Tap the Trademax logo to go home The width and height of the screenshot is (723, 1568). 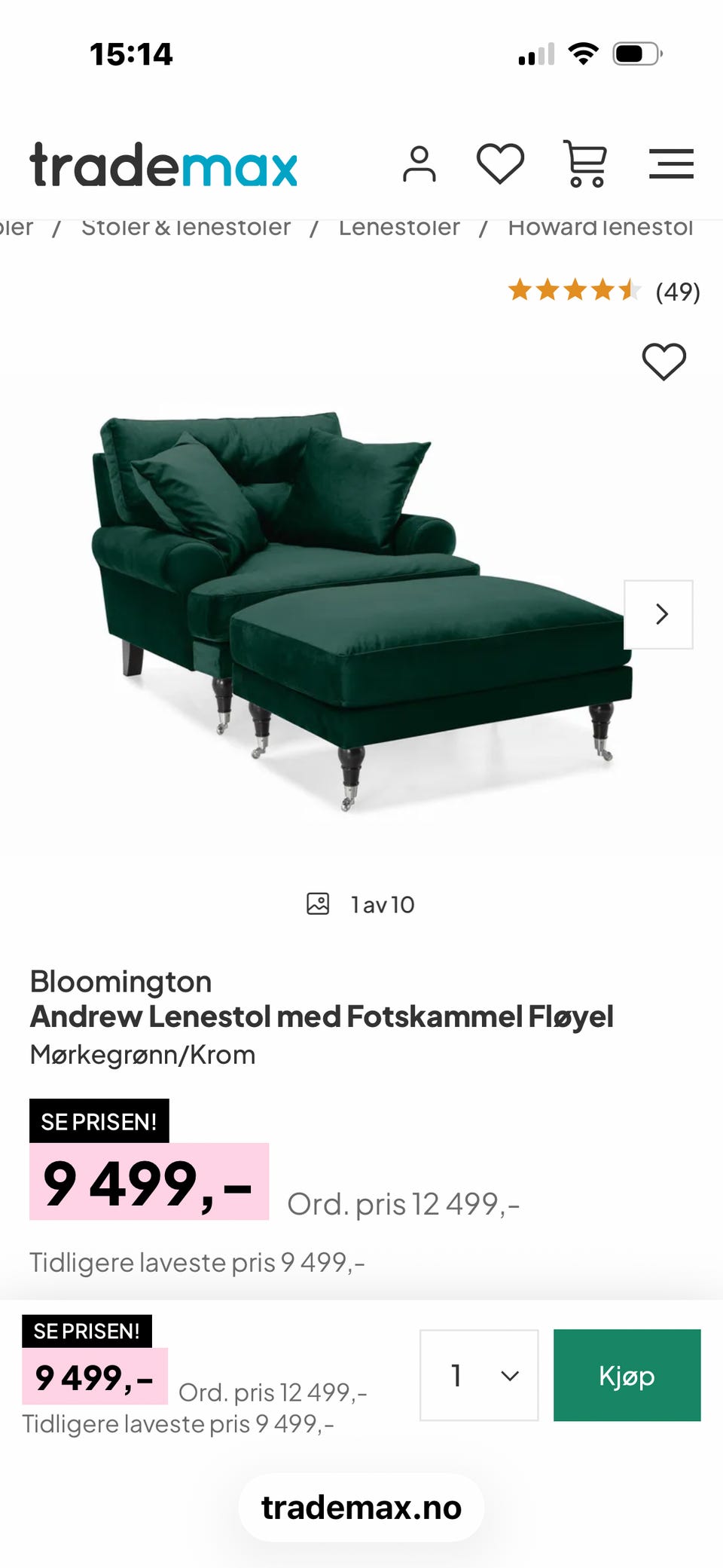(x=163, y=164)
